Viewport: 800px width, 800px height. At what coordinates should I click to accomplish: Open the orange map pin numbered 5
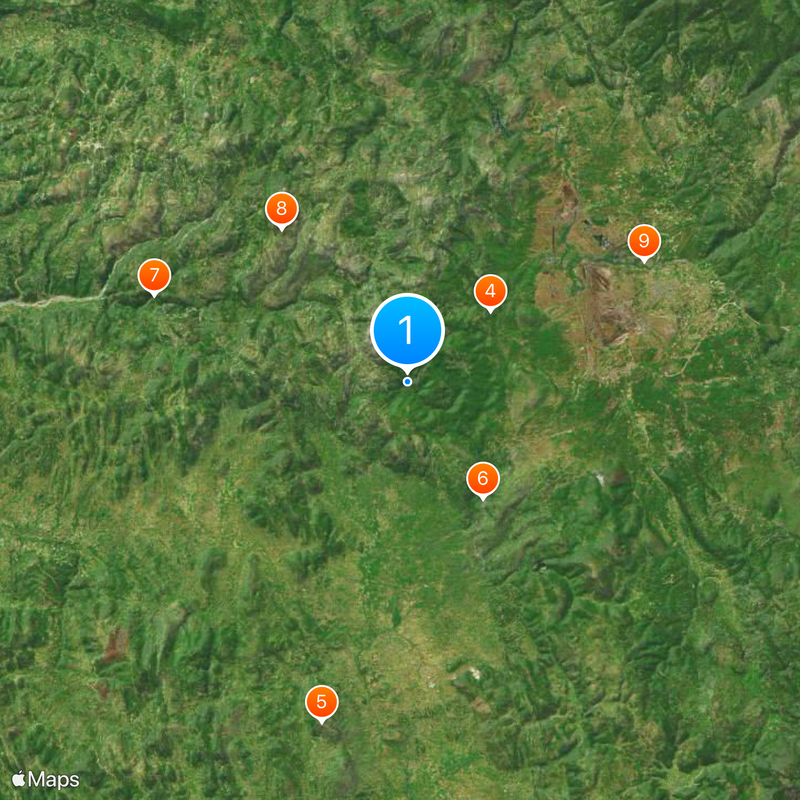pyautogui.click(x=321, y=702)
